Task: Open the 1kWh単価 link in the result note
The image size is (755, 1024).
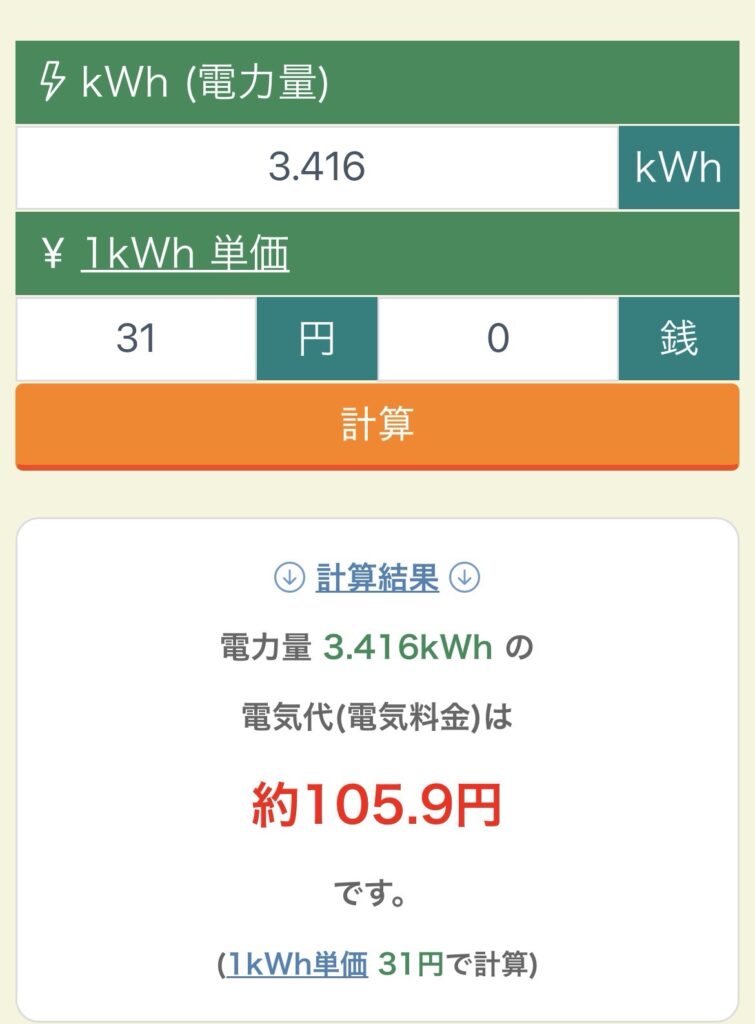Action: (298, 964)
